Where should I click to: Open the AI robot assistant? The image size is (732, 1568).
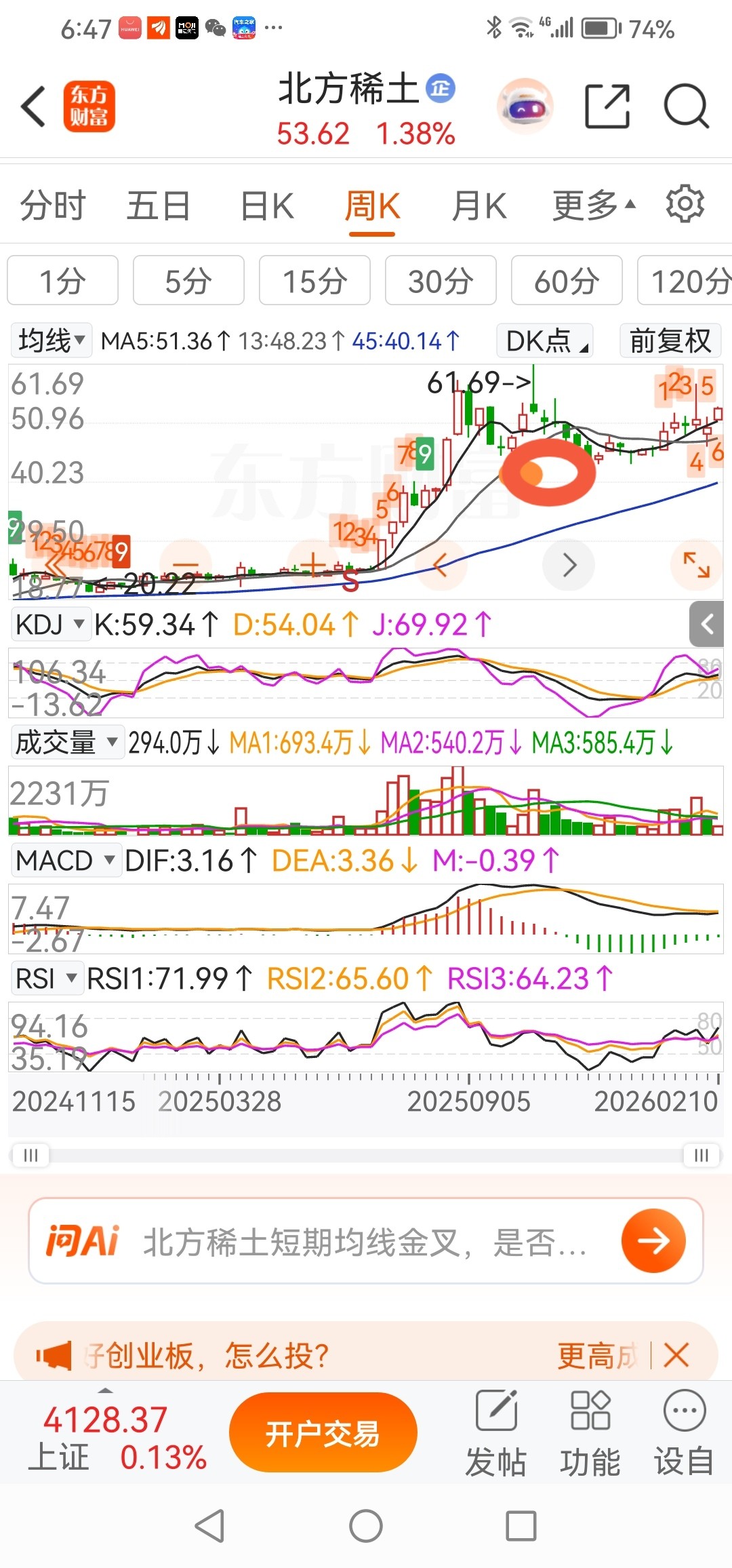[525, 106]
